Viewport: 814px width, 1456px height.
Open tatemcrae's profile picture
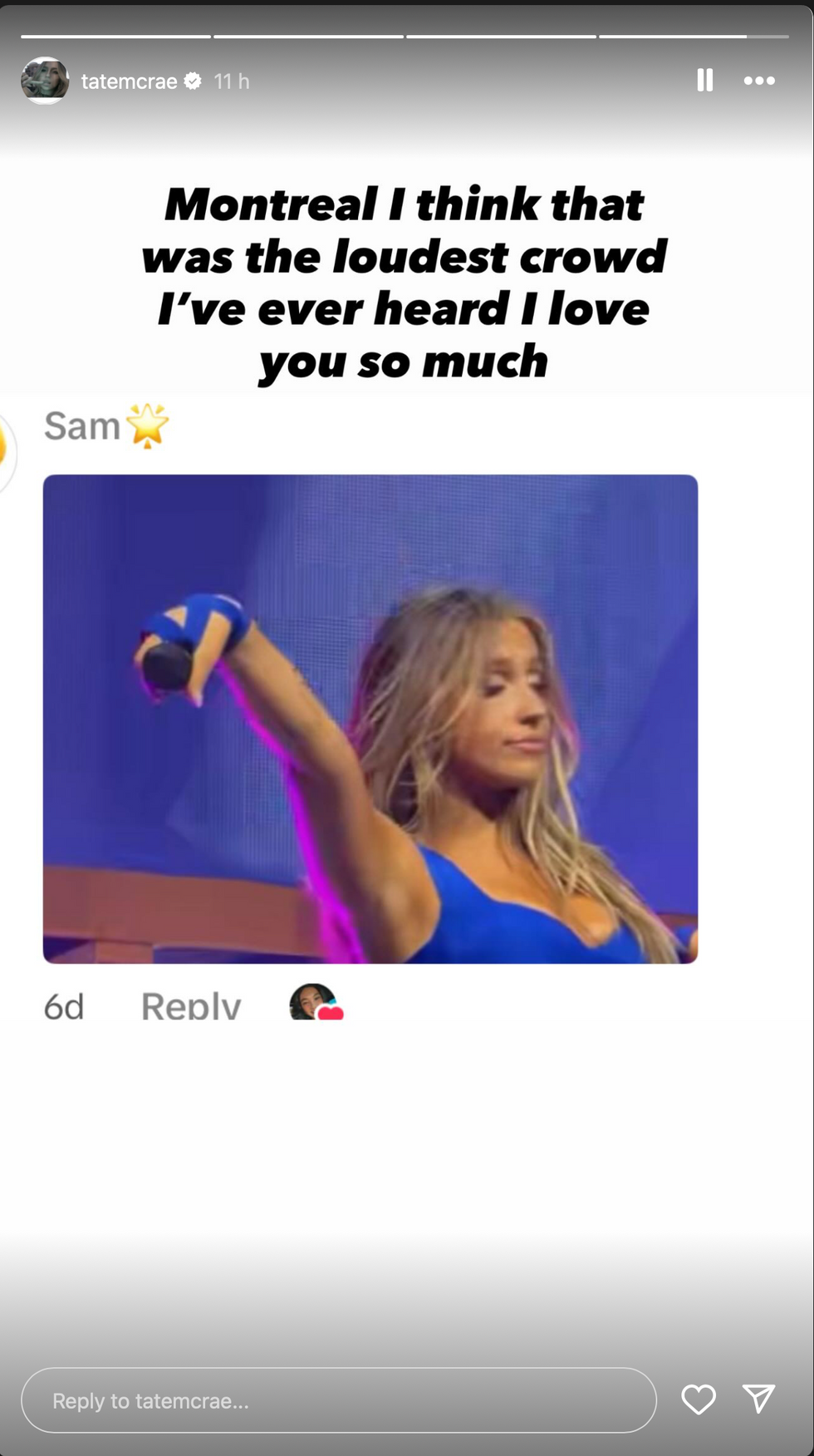click(45, 81)
